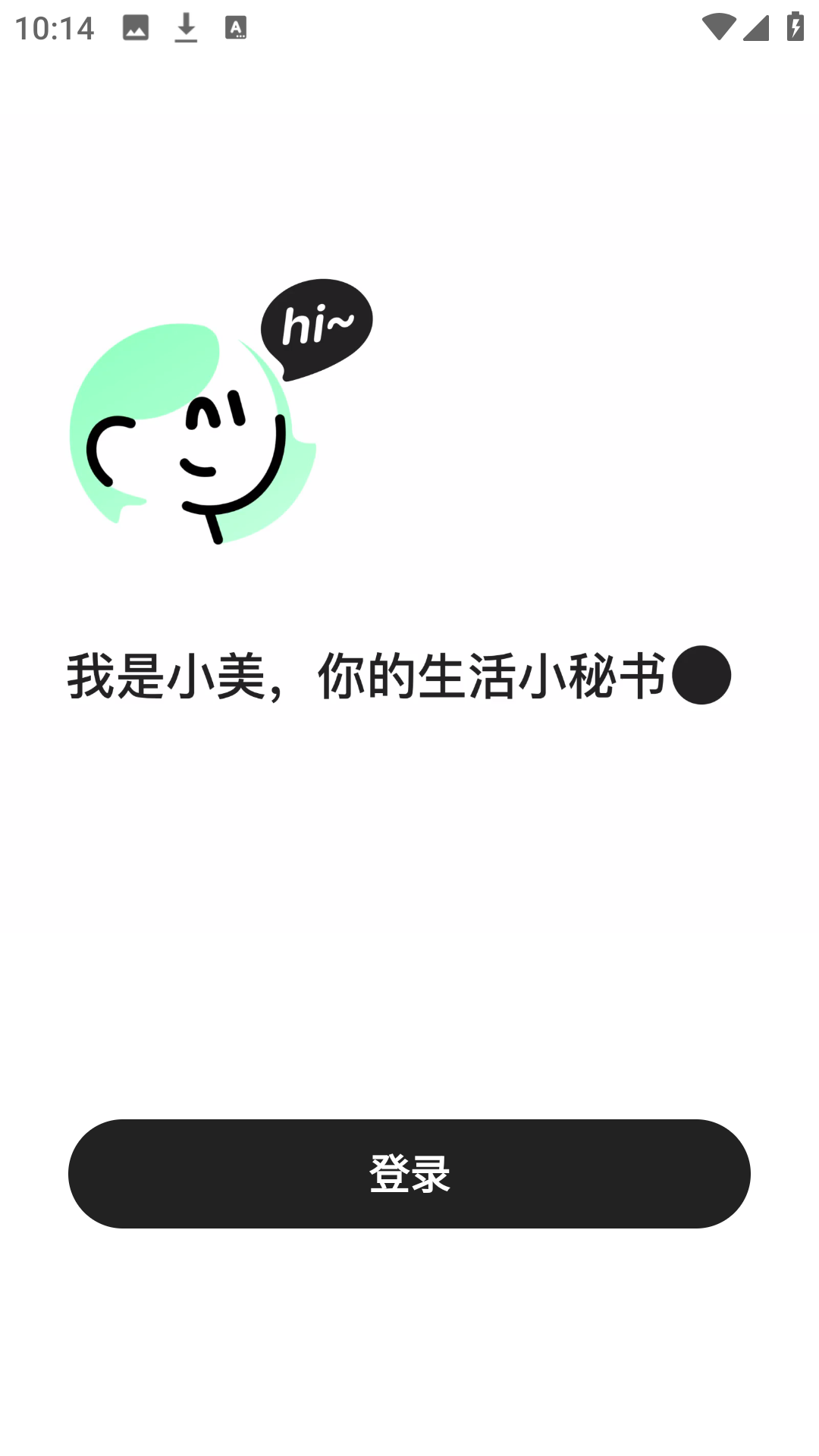819x1456 pixels.
Task: Click the Xiaomei mascot face illustration
Action: coord(197,432)
